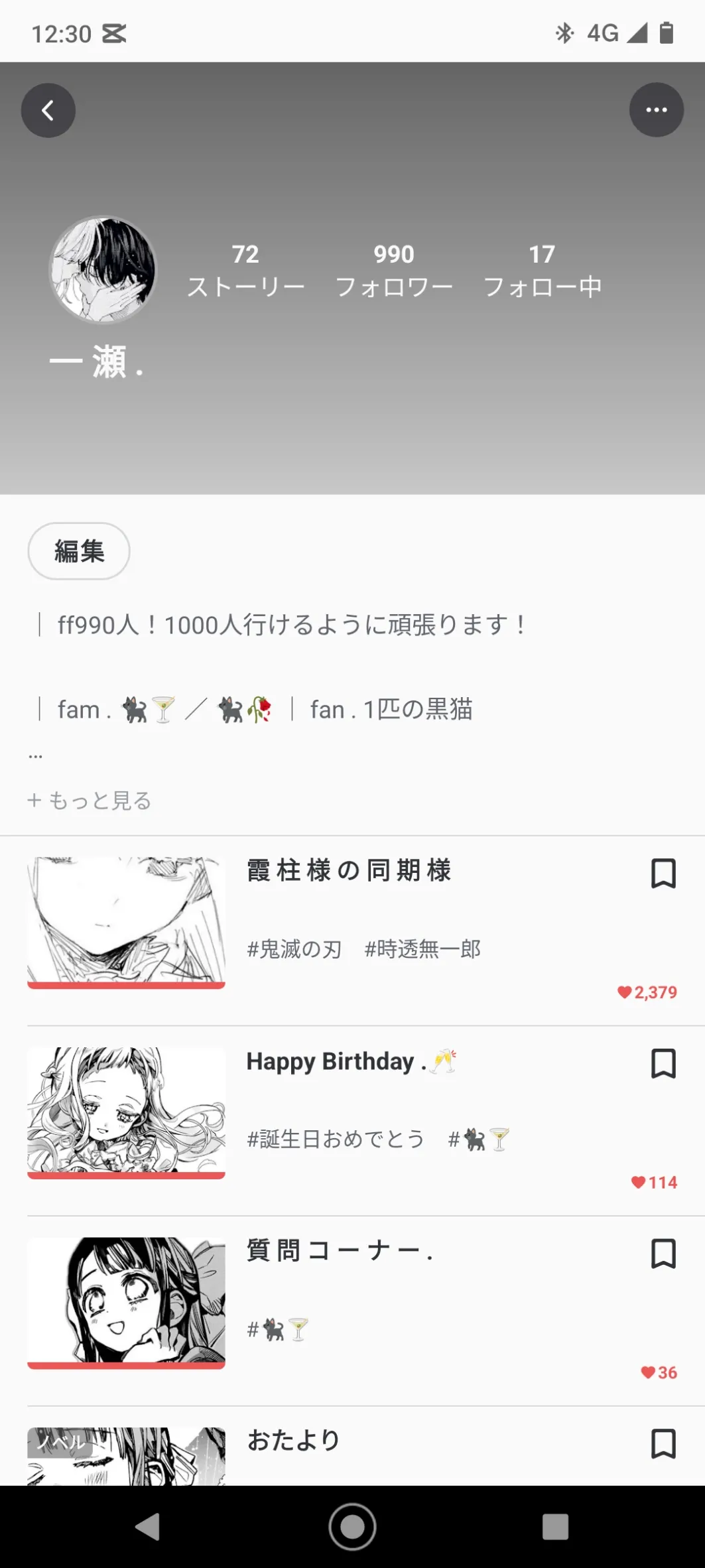Bookmark the story 質問コーナー
Viewport: 705px width, 1568px height.
point(663,1254)
